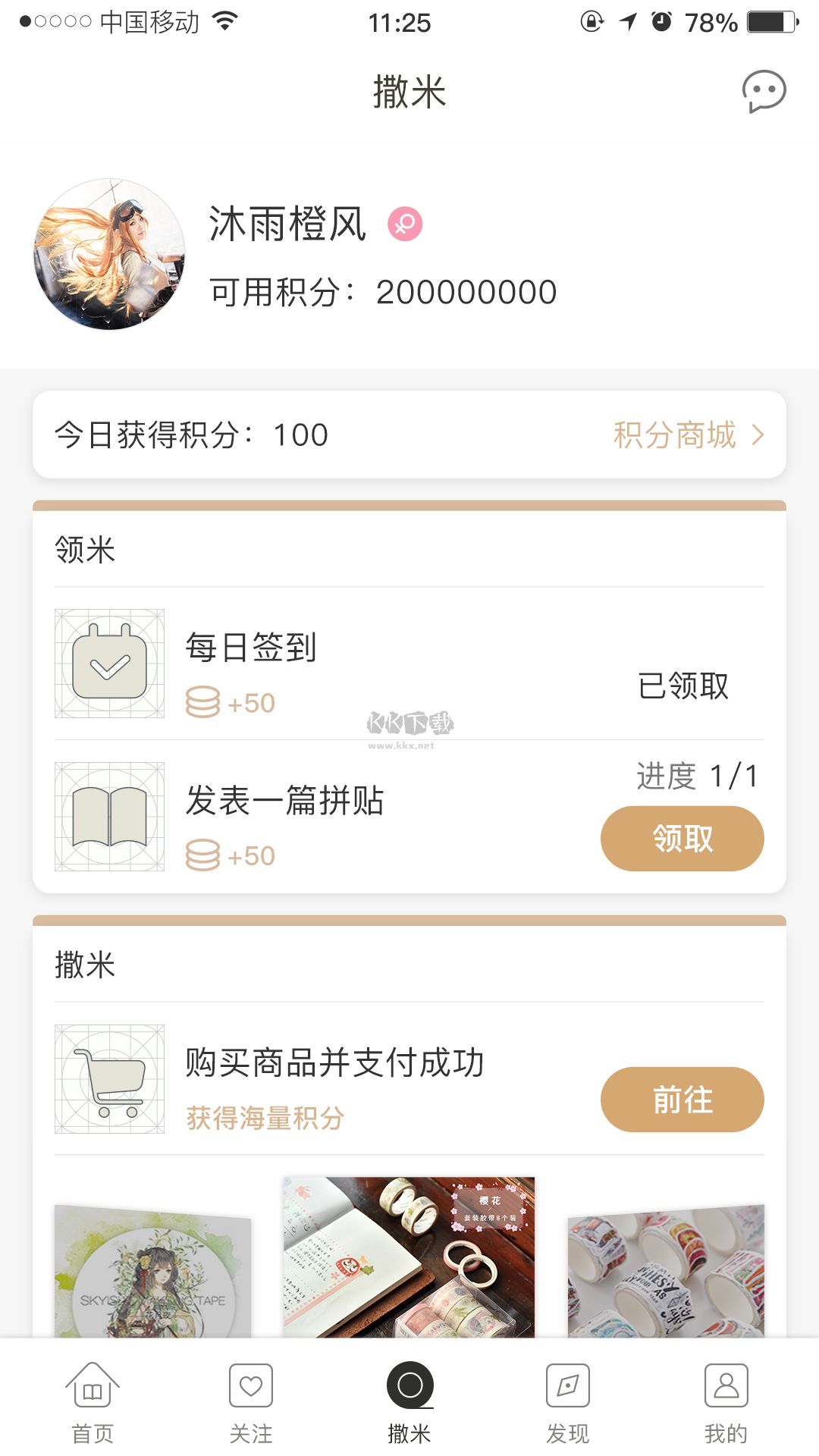819x1456 pixels.
Task: Open the 积分商城 points mall link
Action: coord(673,435)
